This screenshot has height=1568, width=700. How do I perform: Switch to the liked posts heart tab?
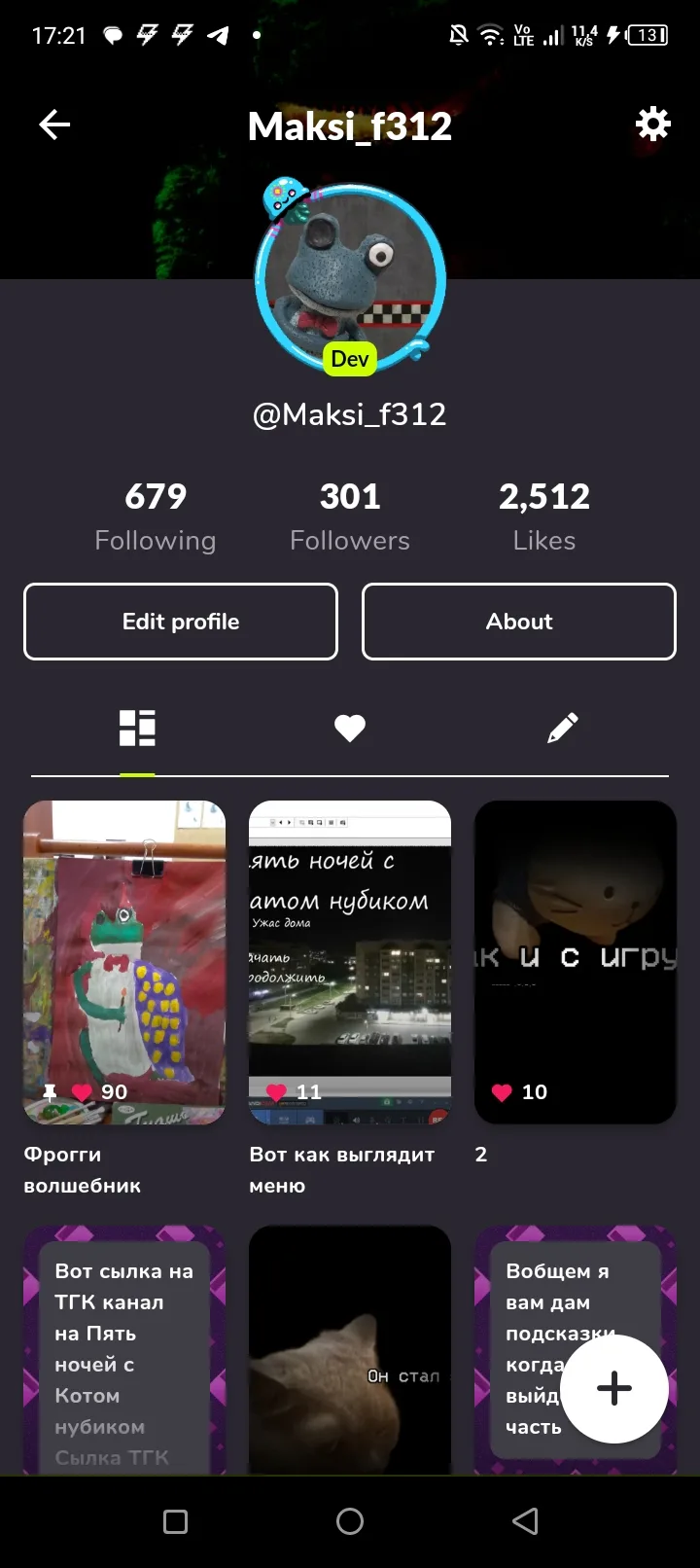(x=350, y=728)
